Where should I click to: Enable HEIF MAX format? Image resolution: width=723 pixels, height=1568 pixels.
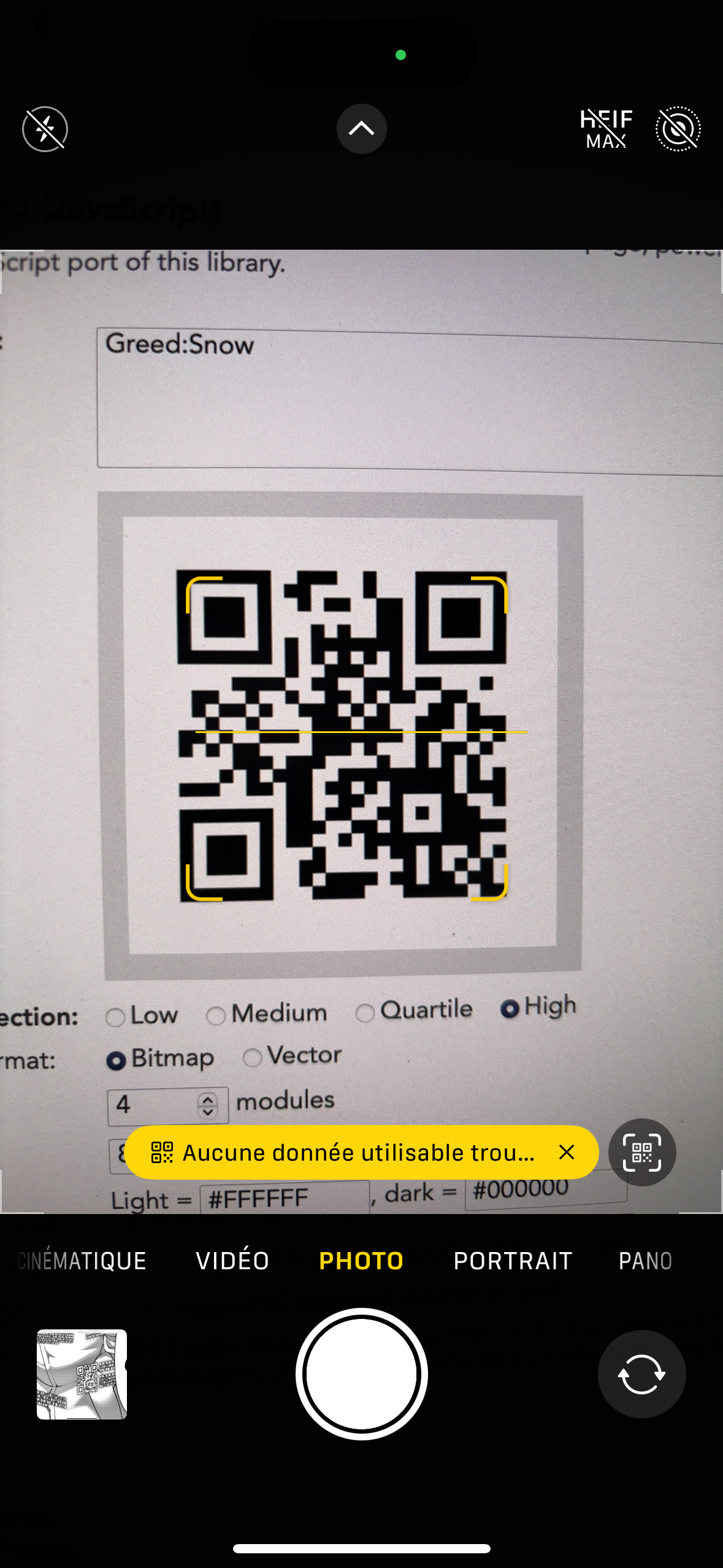point(606,129)
